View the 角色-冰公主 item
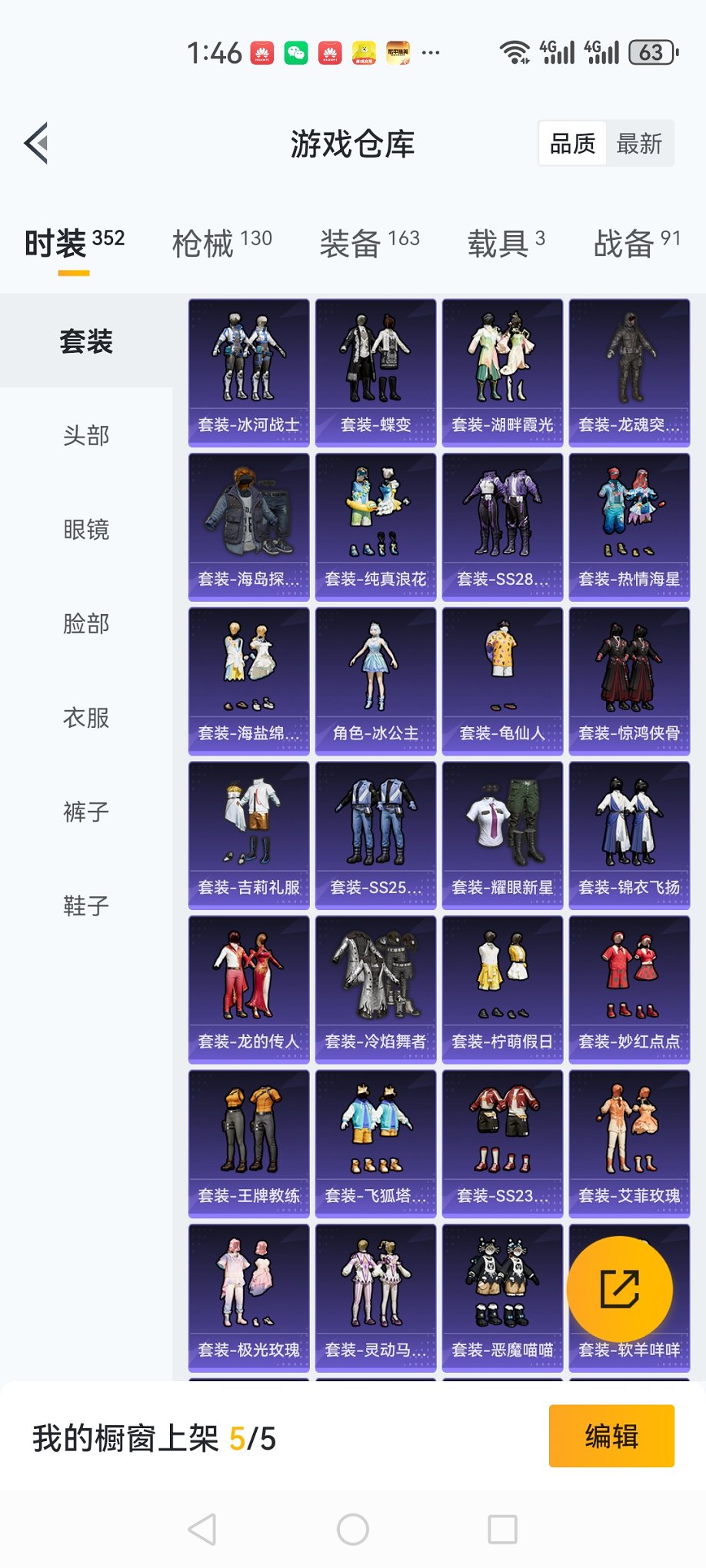This screenshot has height=1568, width=706. 375,681
